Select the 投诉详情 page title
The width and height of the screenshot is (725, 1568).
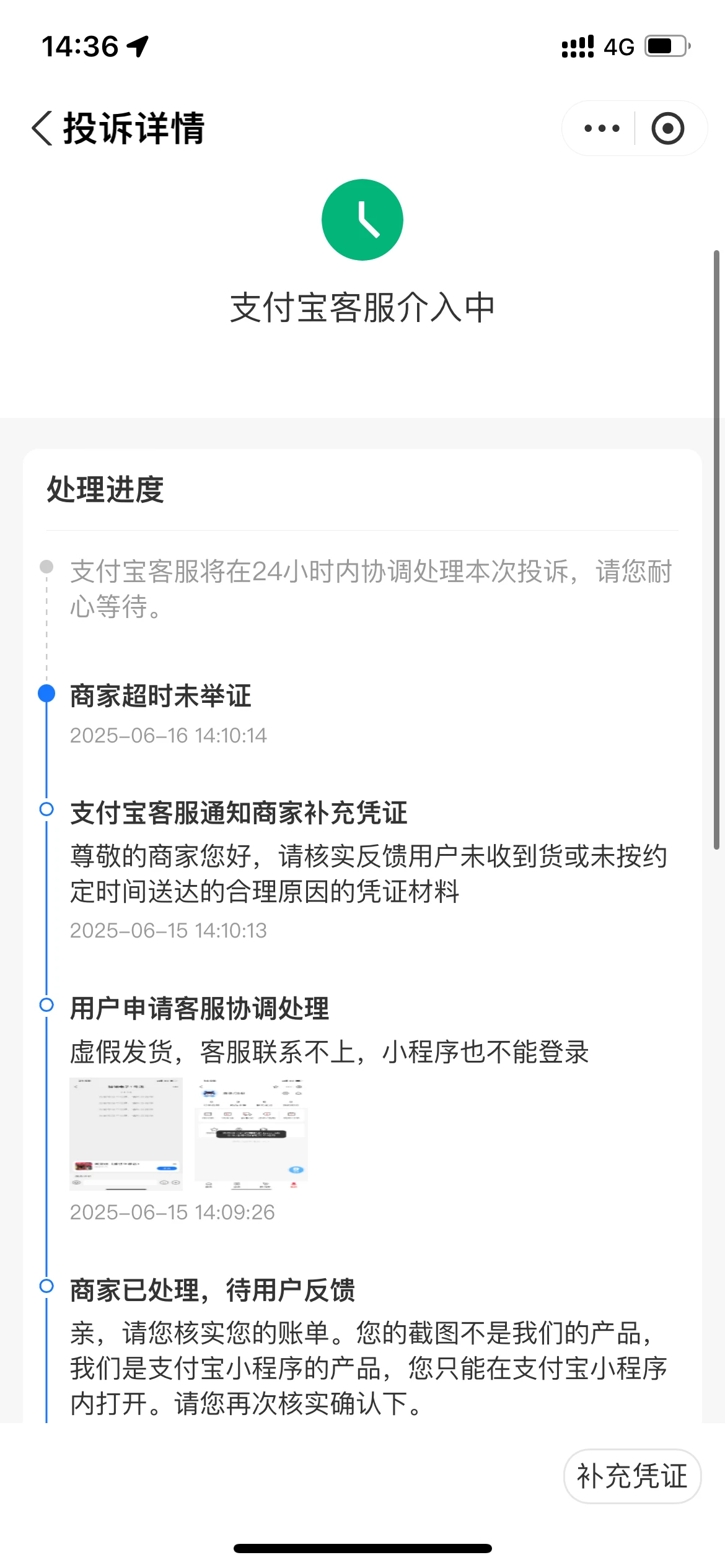[x=134, y=128]
